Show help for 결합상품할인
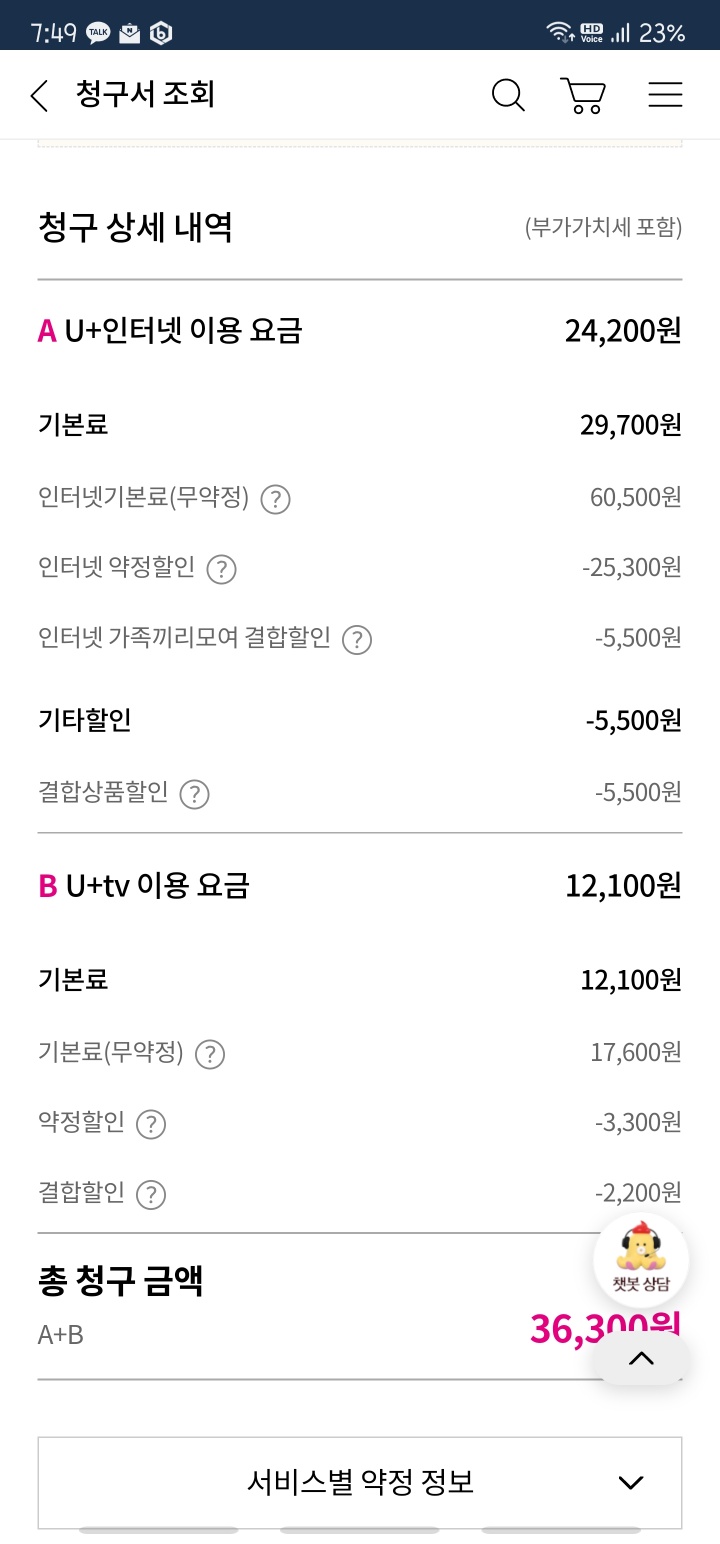Viewport: 720px width, 1544px height. pos(194,795)
